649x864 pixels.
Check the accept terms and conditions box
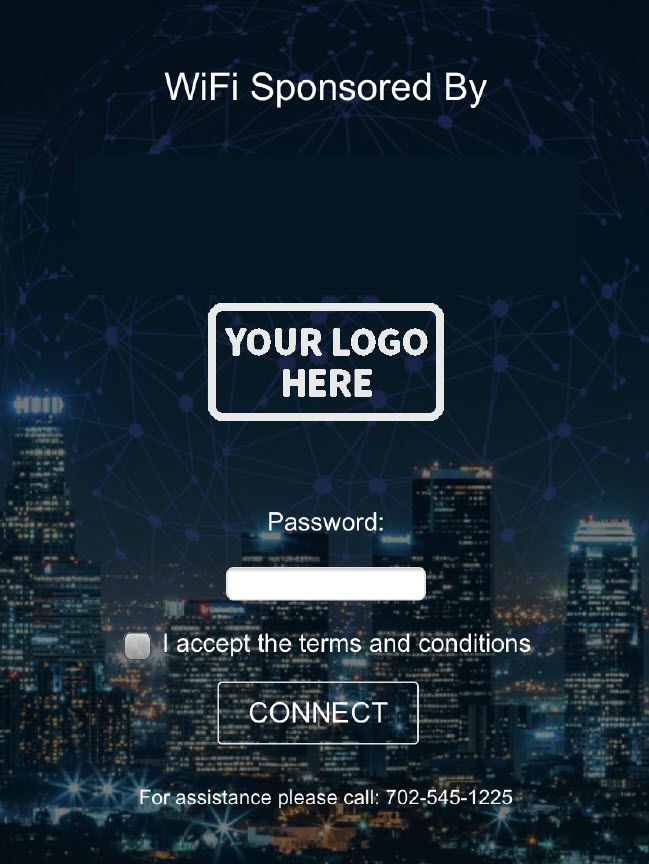138,646
